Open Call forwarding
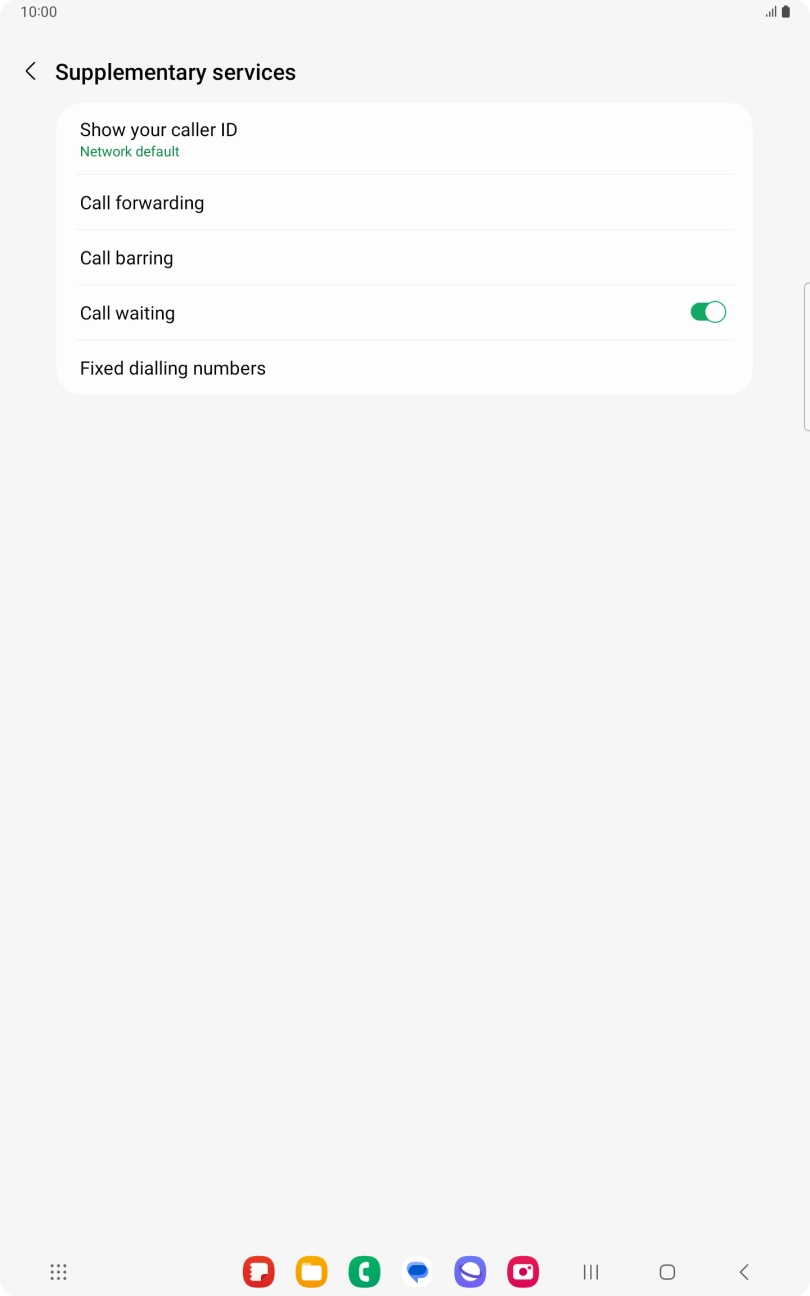 [405, 203]
